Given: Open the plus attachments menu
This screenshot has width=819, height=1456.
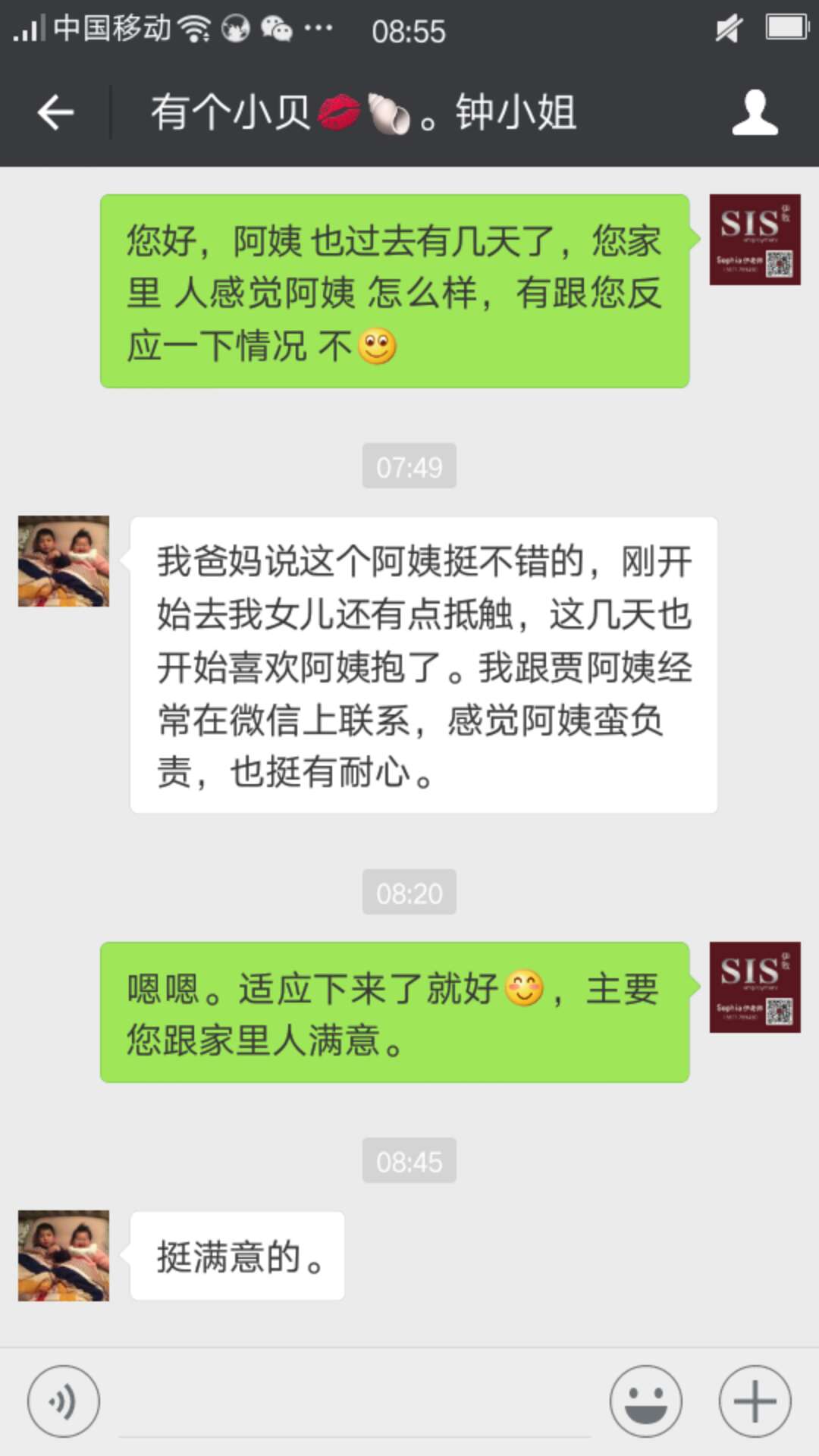Looking at the screenshot, I should click(755, 1401).
